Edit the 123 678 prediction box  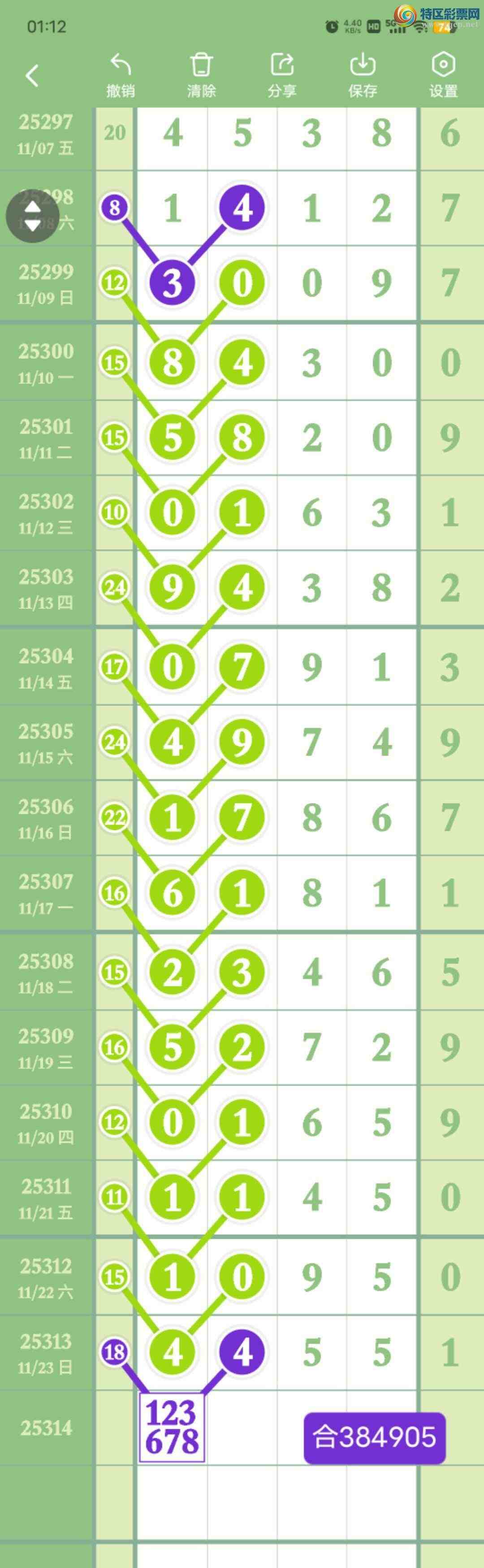click(x=172, y=1427)
